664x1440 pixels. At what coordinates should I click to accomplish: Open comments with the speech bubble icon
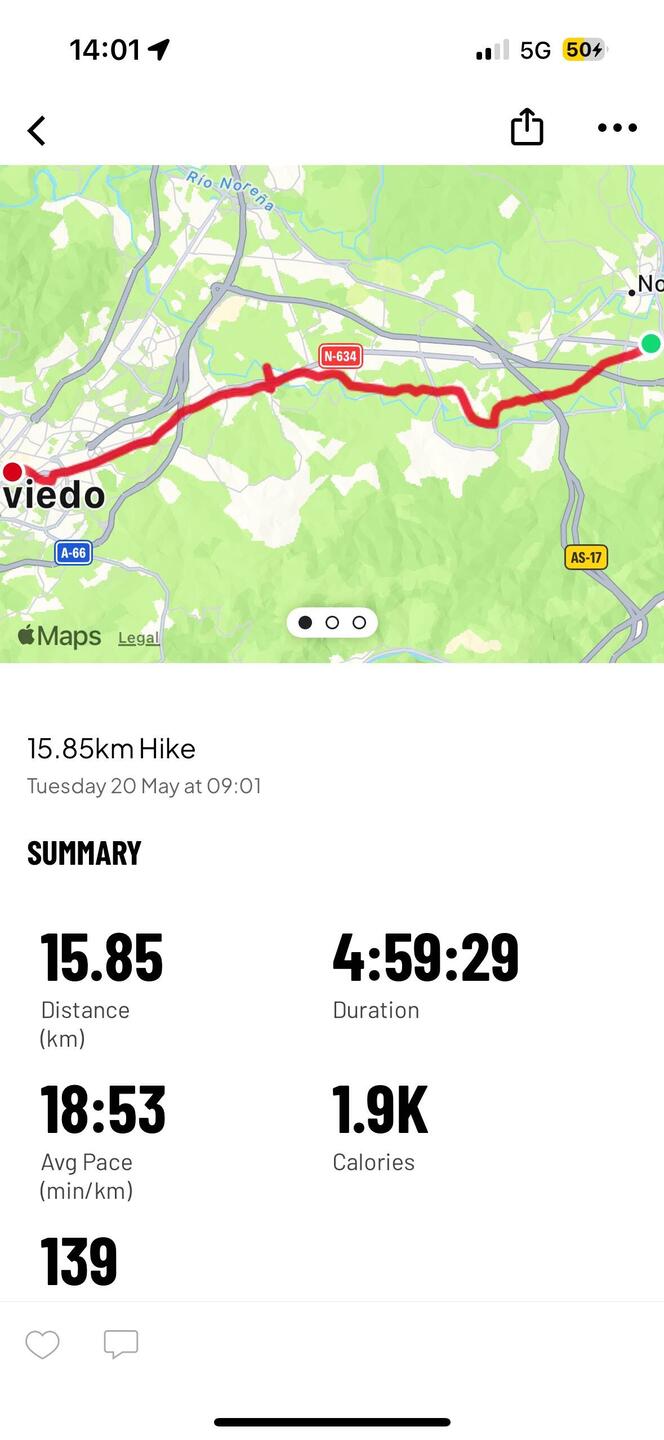tap(121, 1345)
